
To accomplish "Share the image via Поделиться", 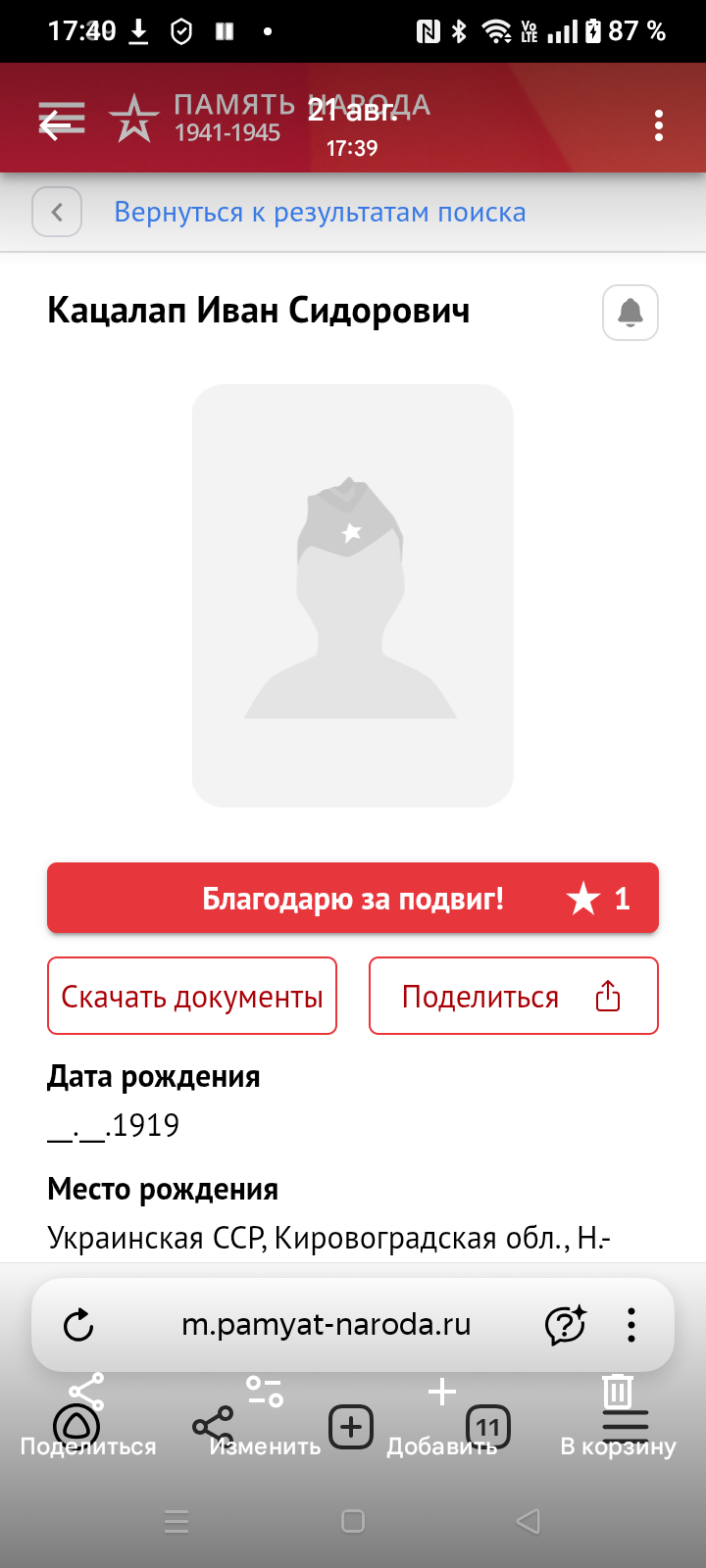I will (87, 1417).
